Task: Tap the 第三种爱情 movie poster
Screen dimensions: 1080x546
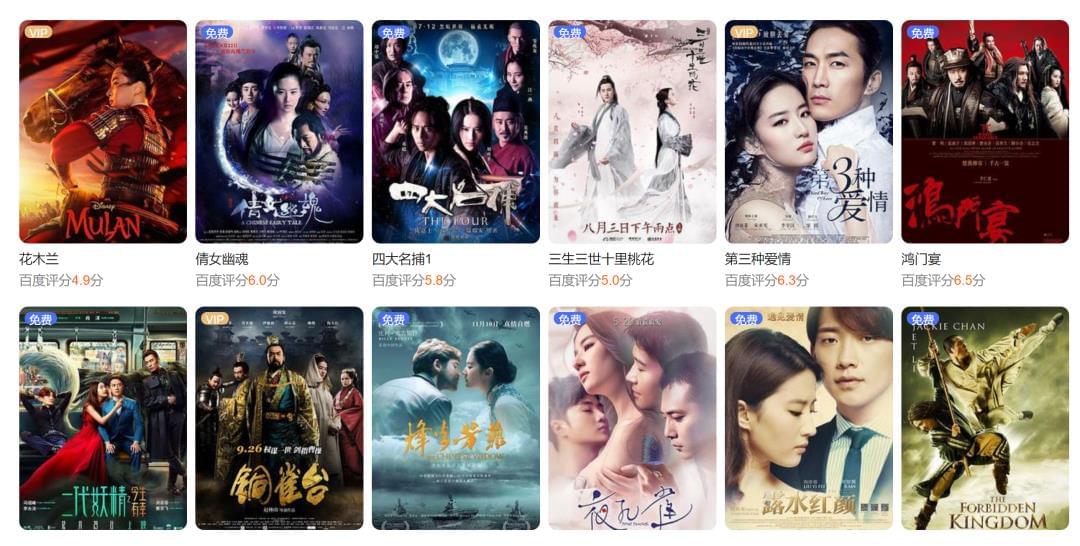Action: [x=808, y=131]
